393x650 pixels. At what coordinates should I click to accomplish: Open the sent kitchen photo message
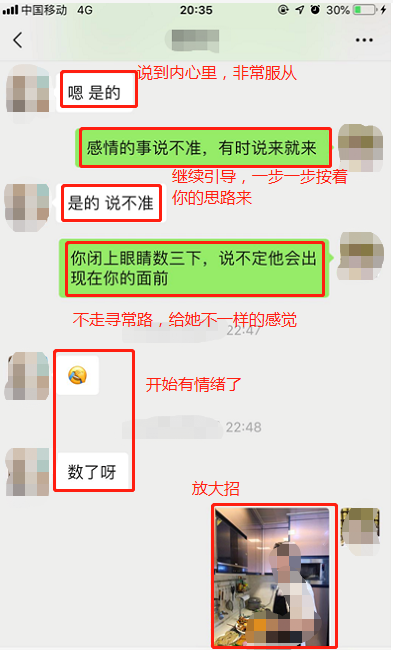(x=272, y=577)
